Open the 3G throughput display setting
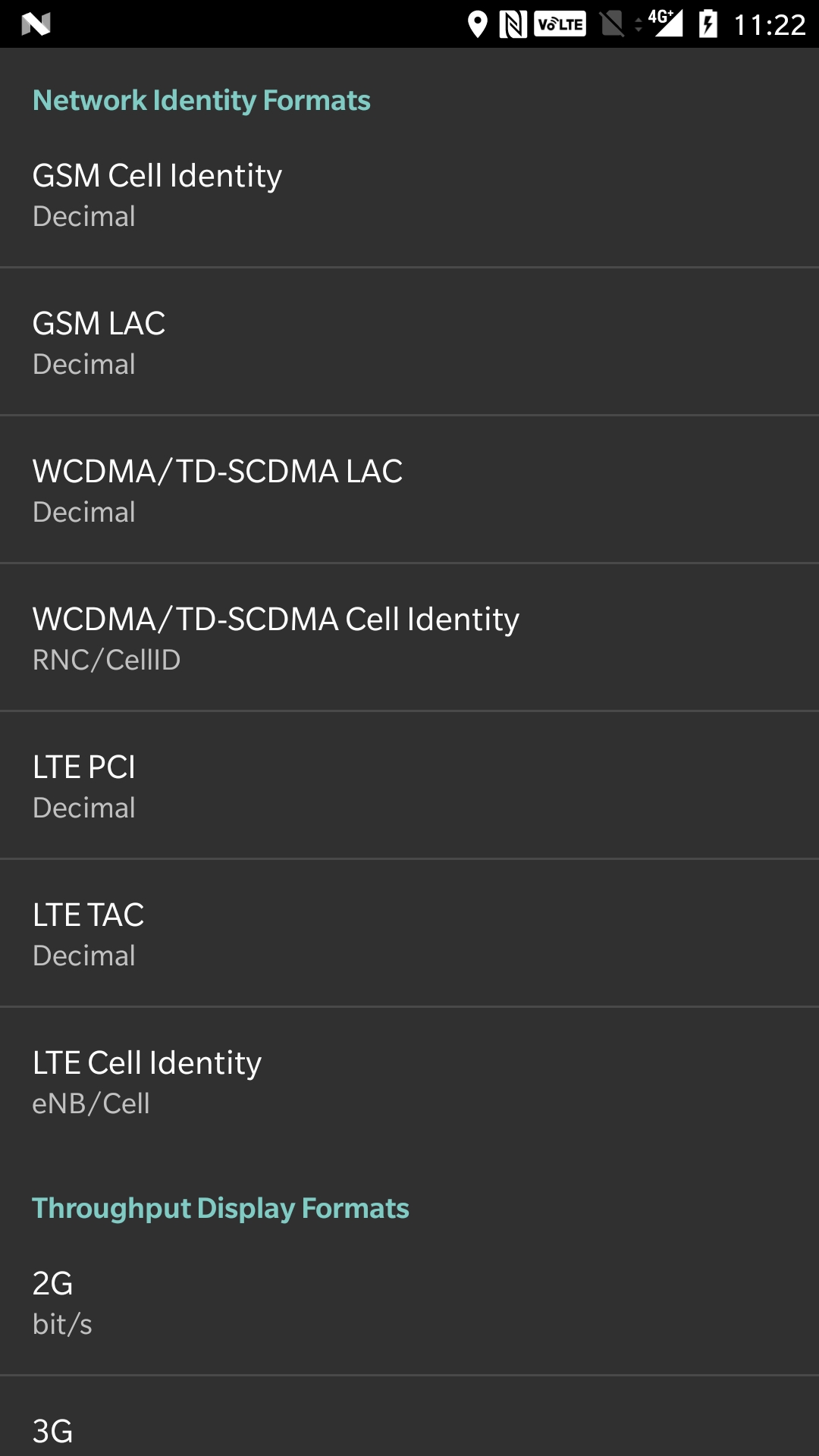The width and height of the screenshot is (819, 1456). (x=409, y=1417)
